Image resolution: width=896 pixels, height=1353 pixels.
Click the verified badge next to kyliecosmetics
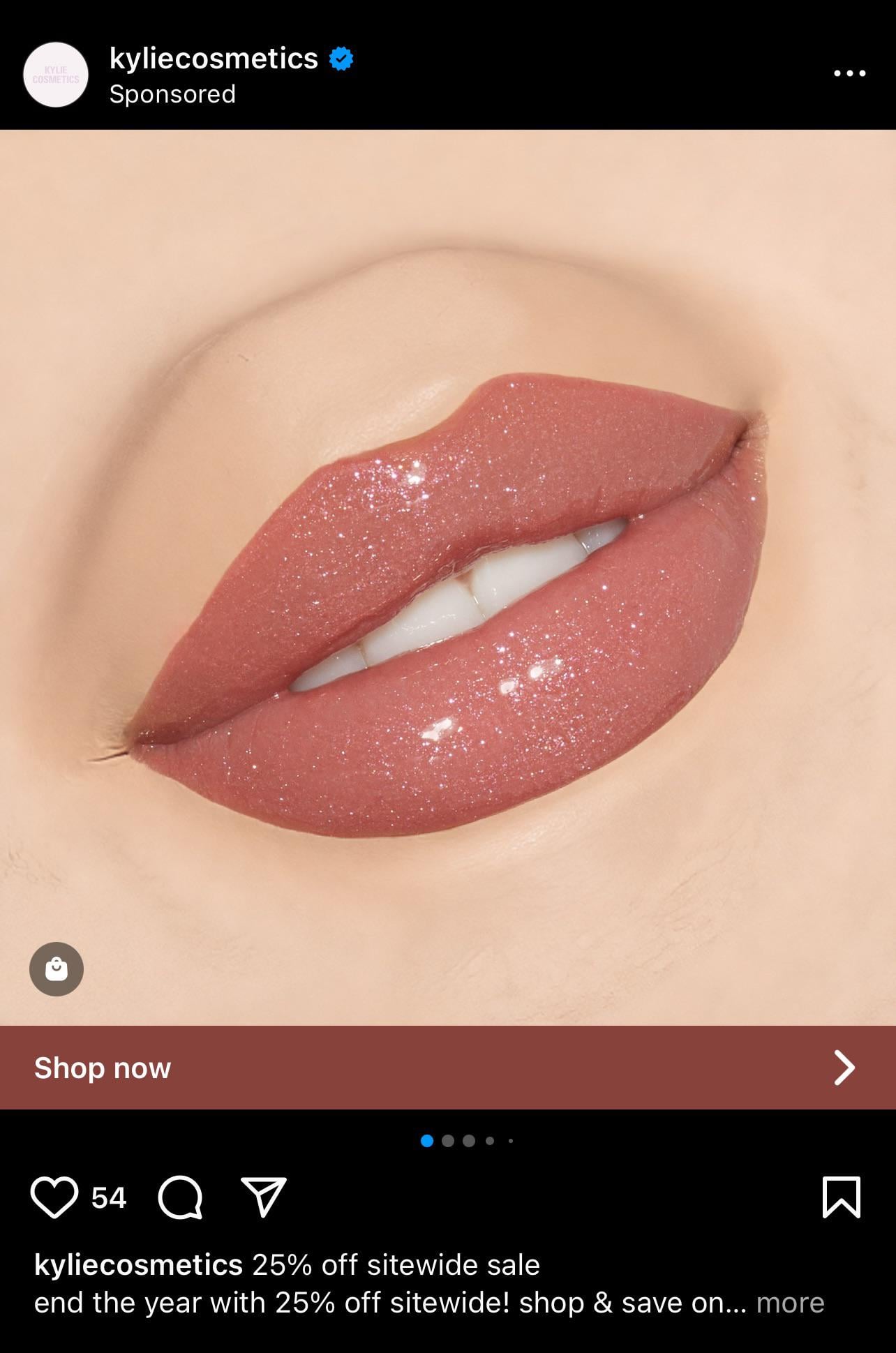pyautogui.click(x=340, y=59)
